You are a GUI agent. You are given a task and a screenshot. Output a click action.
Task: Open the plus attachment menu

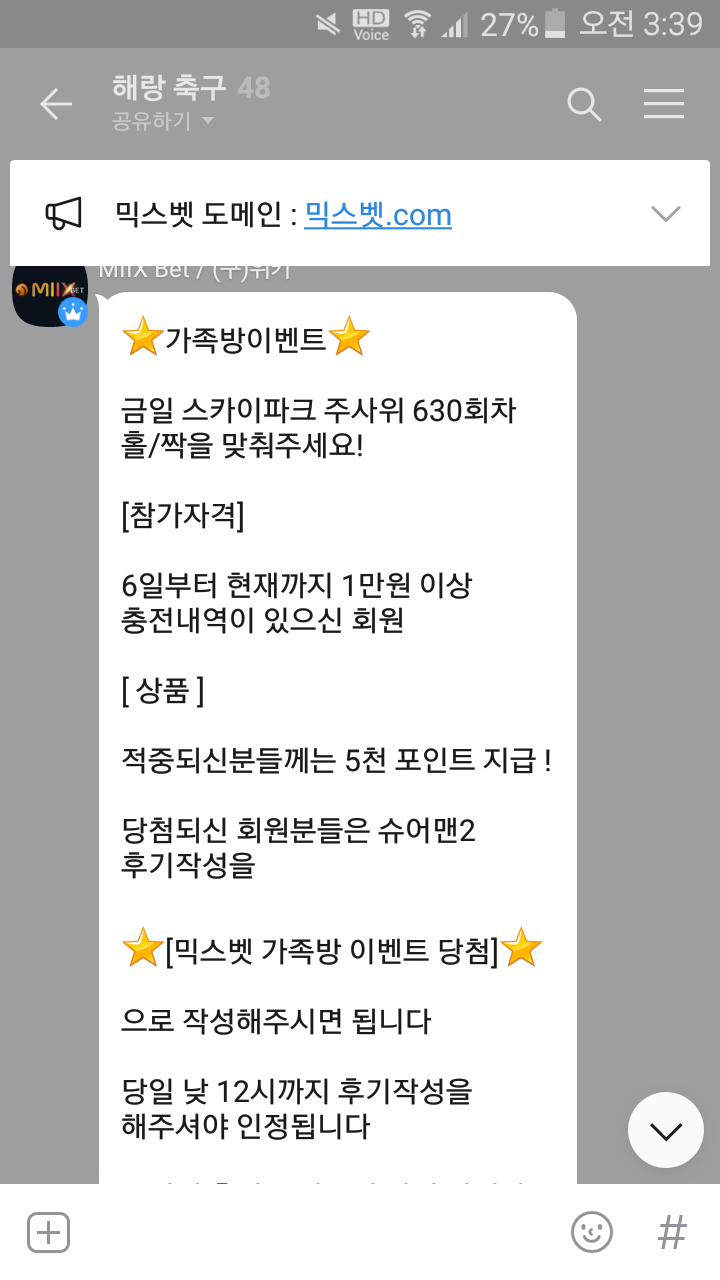(x=48, y=1232)
